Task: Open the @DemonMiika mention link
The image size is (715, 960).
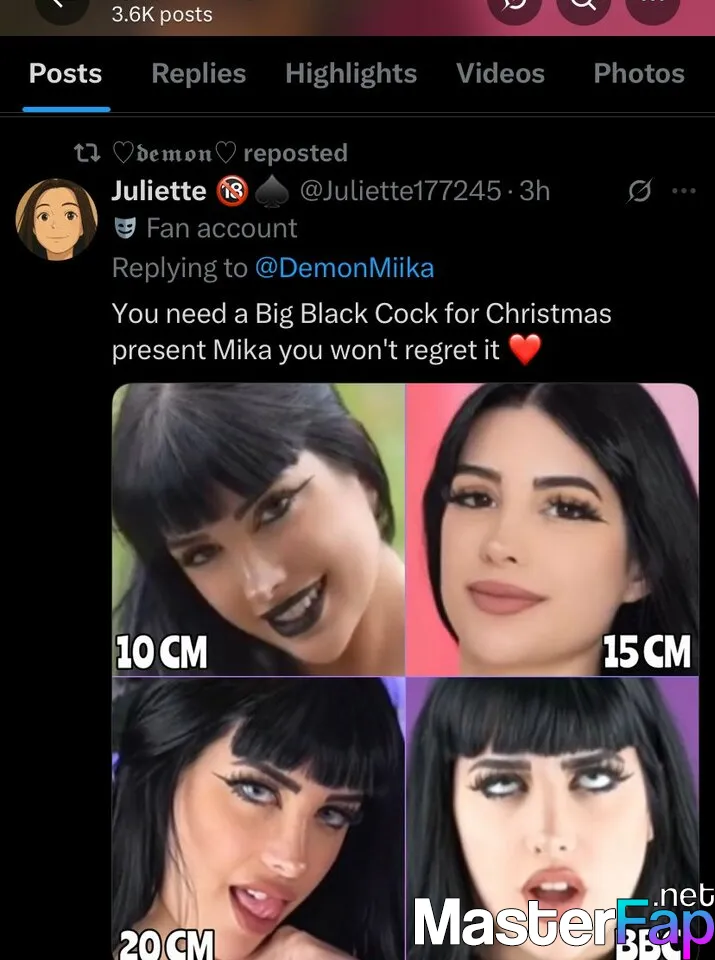Action: tap(344, 268)
